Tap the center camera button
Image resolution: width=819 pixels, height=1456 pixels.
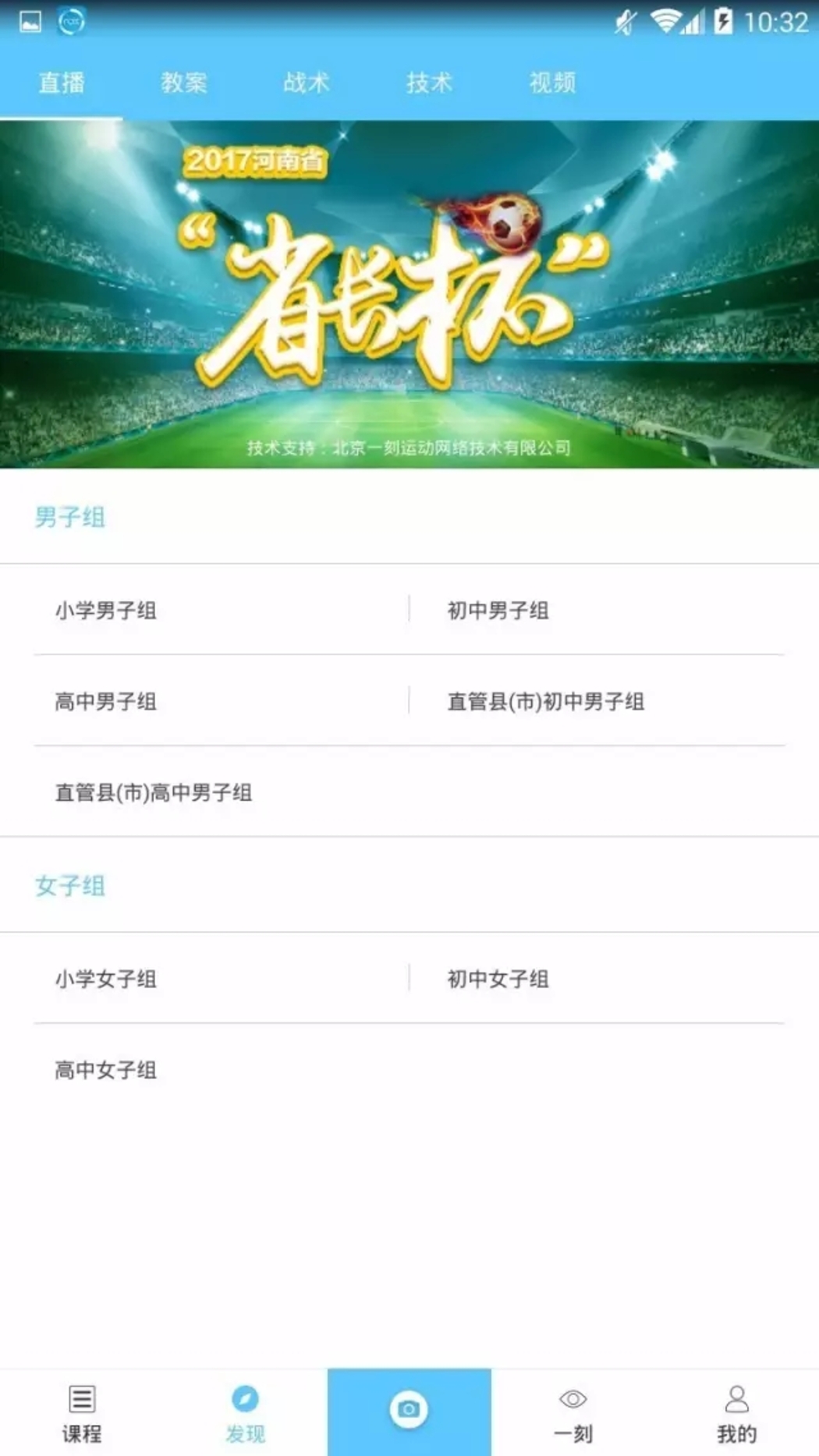[409, 1410]
